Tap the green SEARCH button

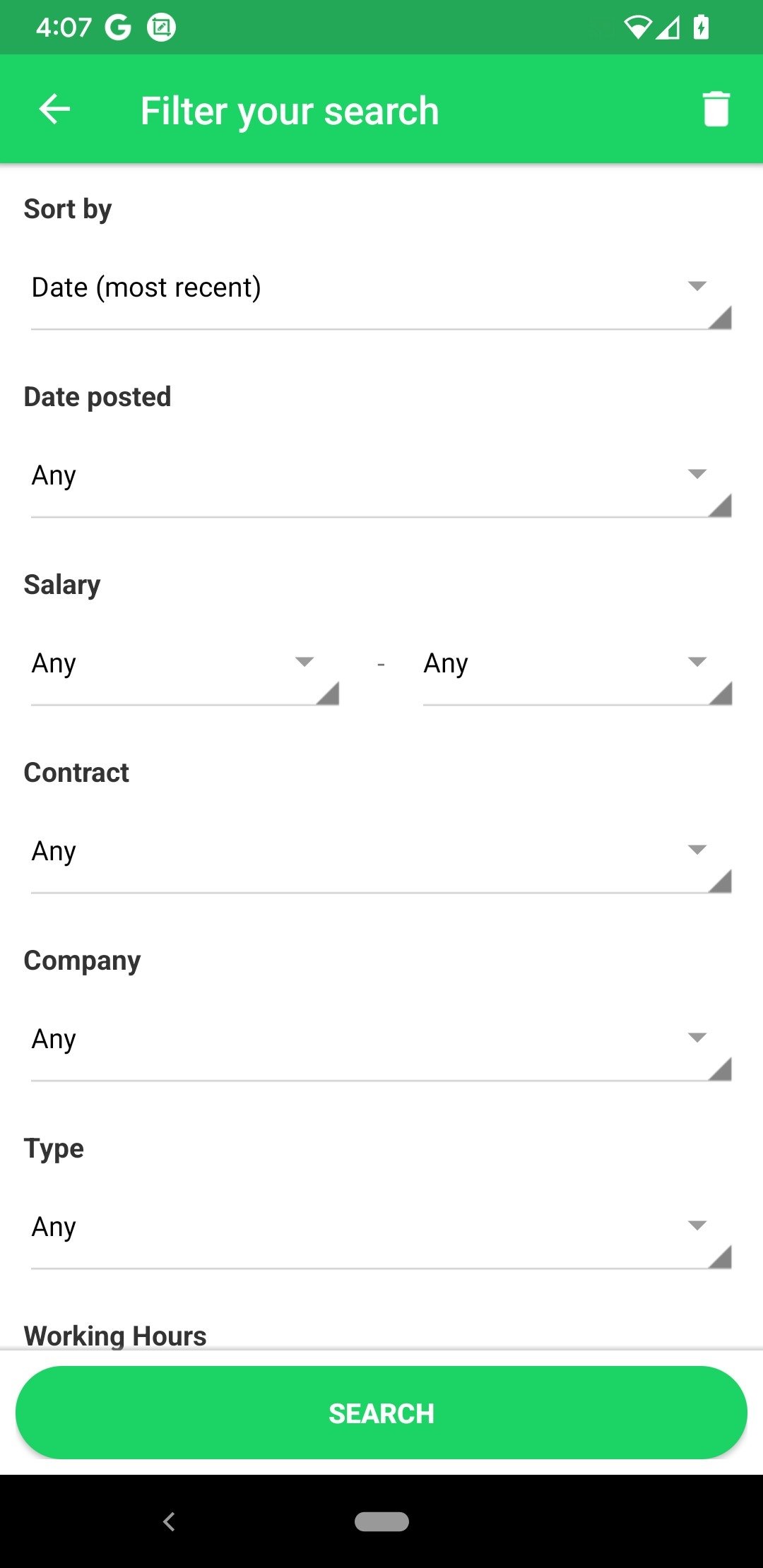click(381, 1413)
